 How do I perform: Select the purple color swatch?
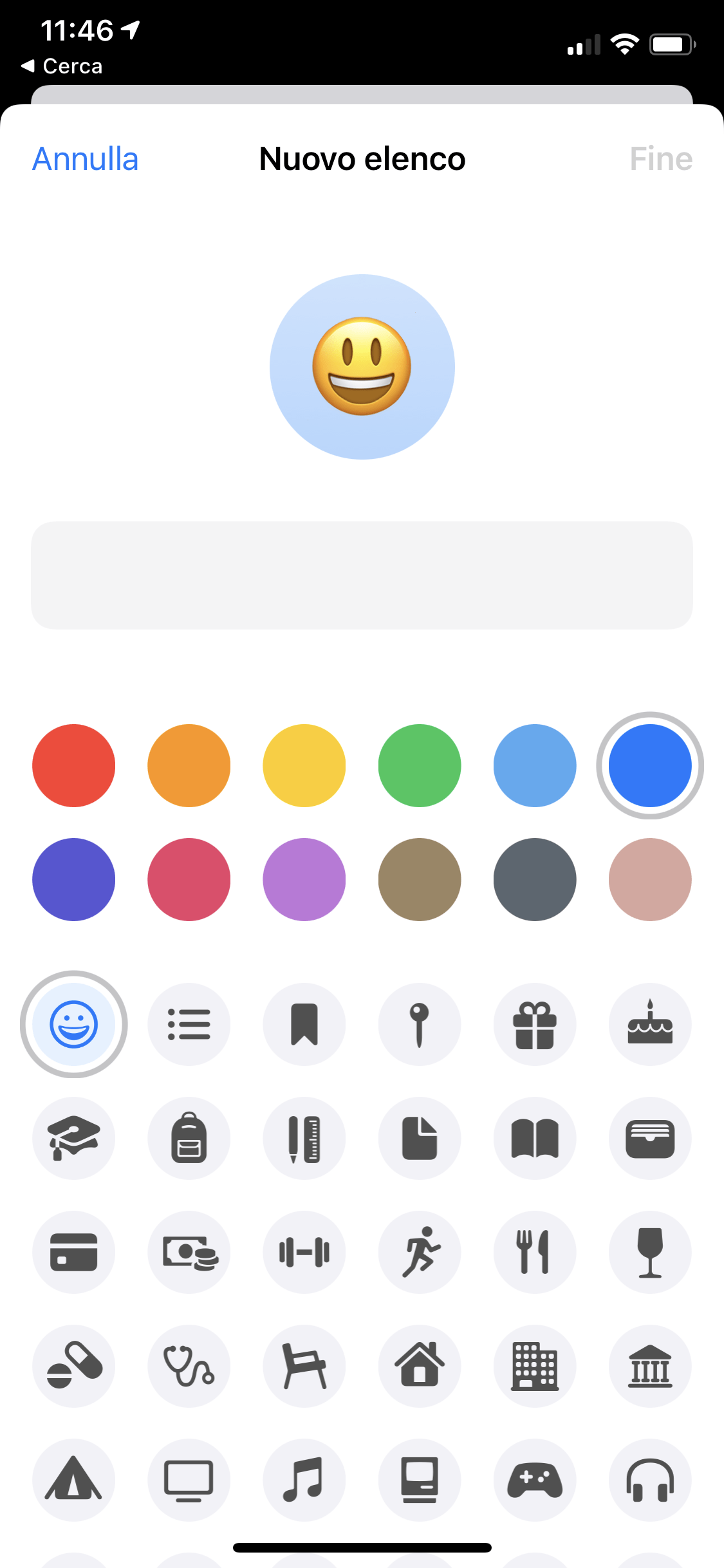point(304,879)
